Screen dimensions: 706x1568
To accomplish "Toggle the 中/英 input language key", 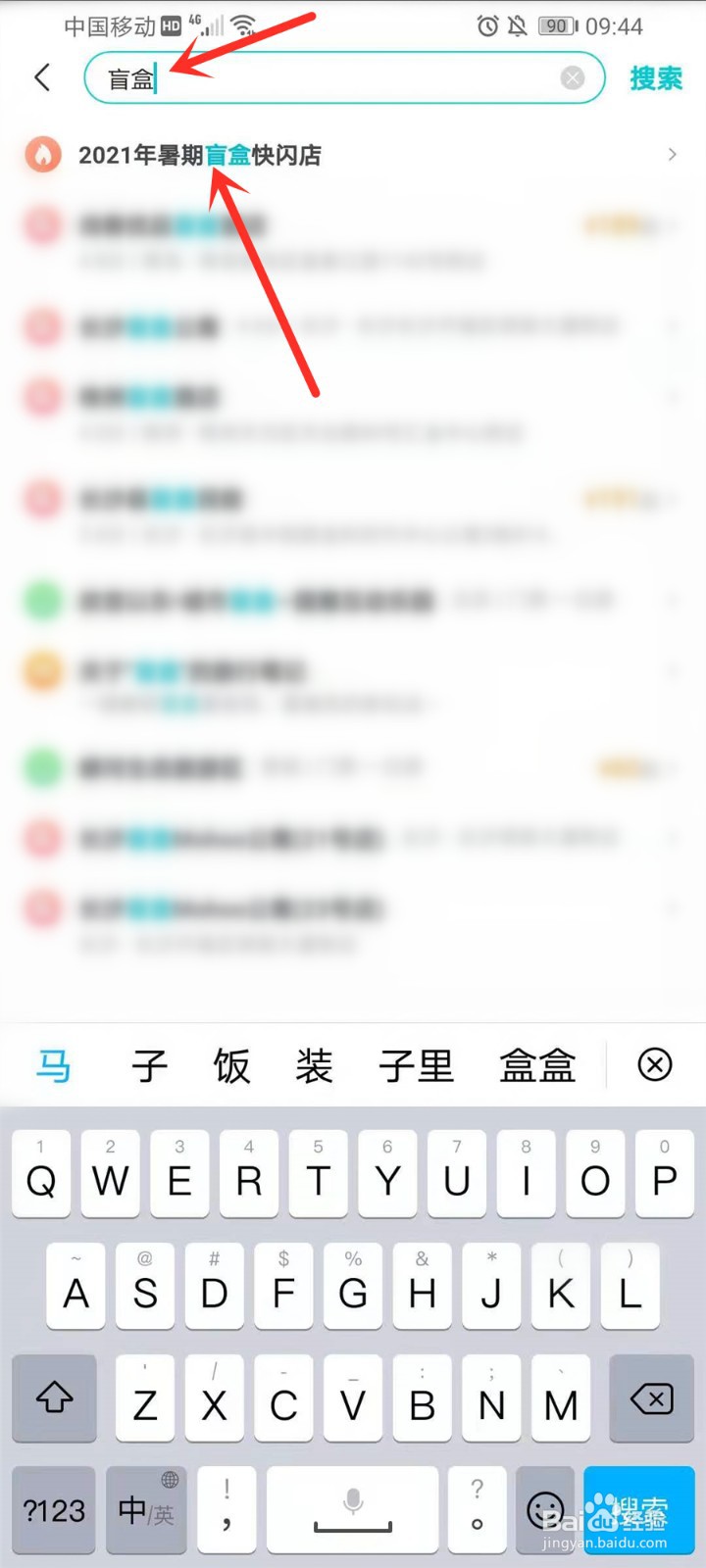I will [144, 1510].
